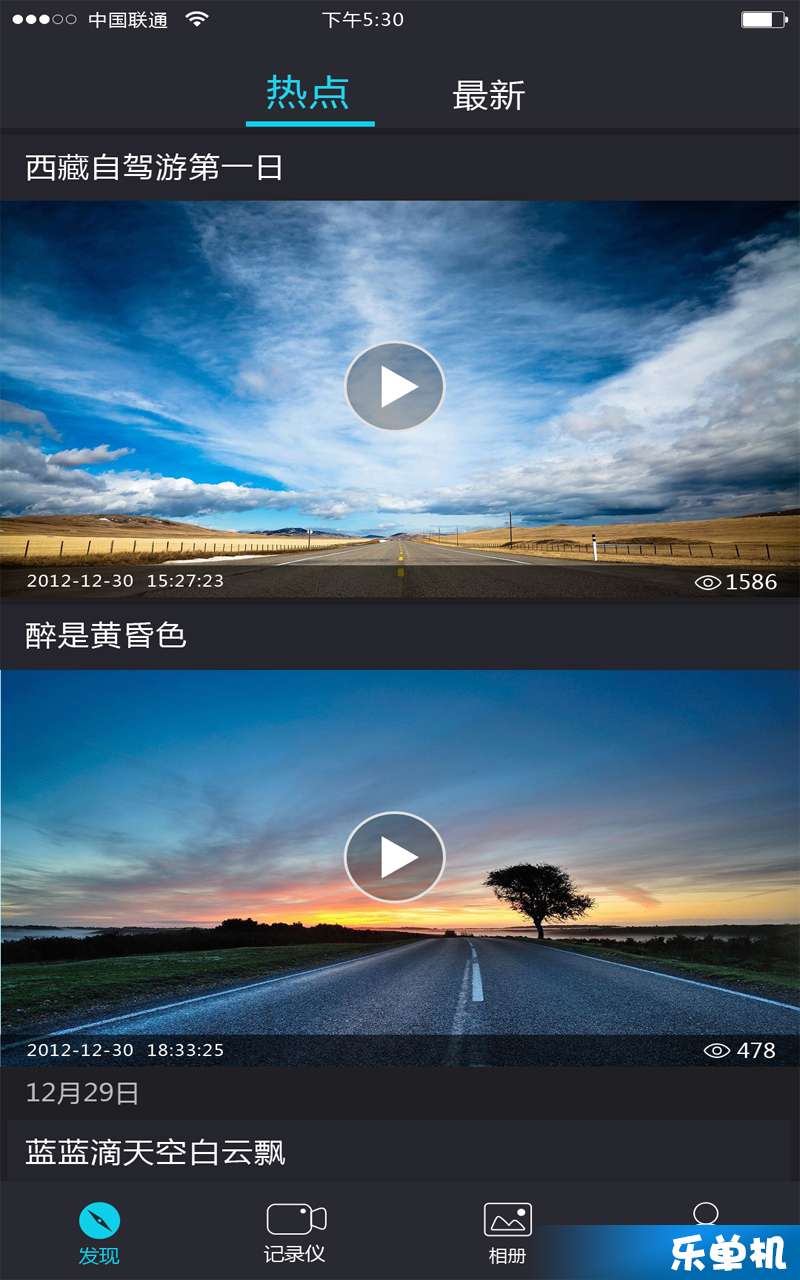
Task: Play the 醉是黄昏色 video
Action: pyautogui.click(x=395, y=857)
